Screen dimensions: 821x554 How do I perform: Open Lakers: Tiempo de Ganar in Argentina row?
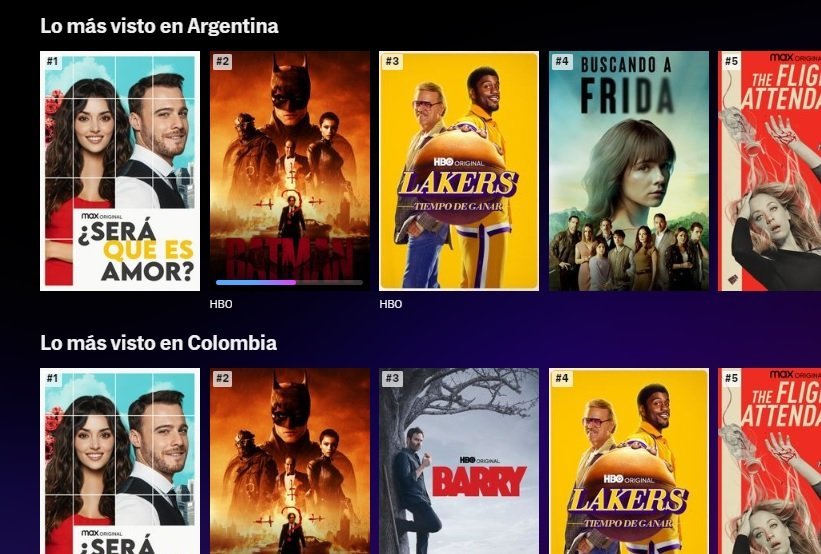(459, 171)
